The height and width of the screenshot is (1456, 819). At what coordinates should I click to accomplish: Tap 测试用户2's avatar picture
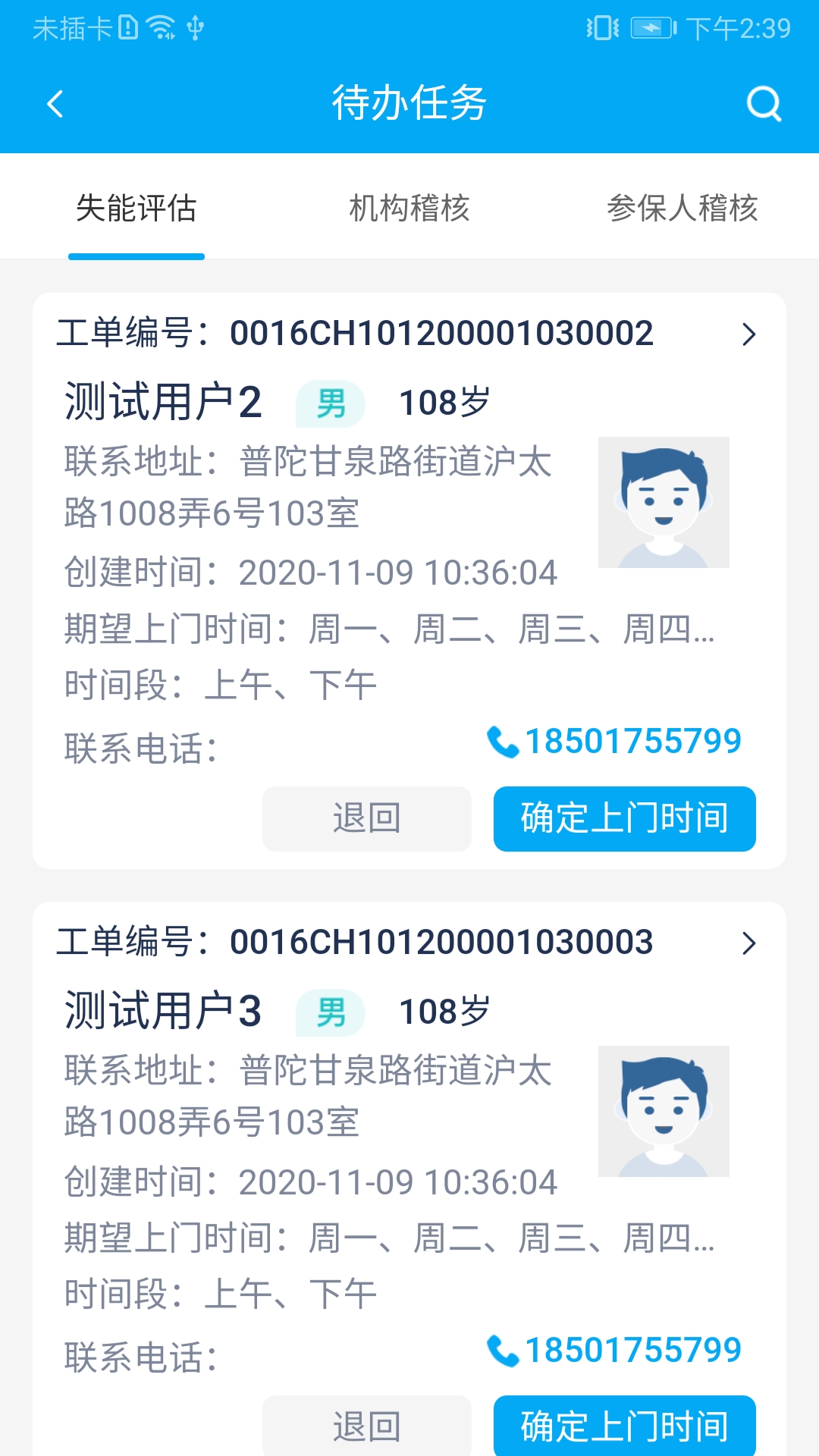tap(664, 501)
